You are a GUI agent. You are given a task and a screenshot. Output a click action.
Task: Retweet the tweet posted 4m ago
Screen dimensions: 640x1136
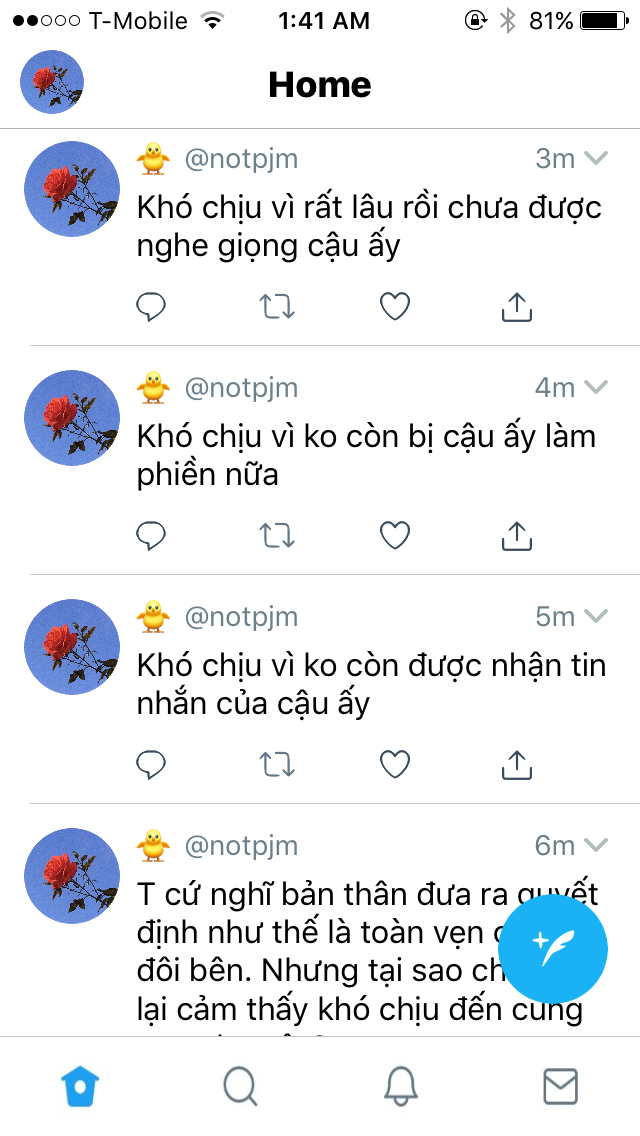[x=277, y=536]
